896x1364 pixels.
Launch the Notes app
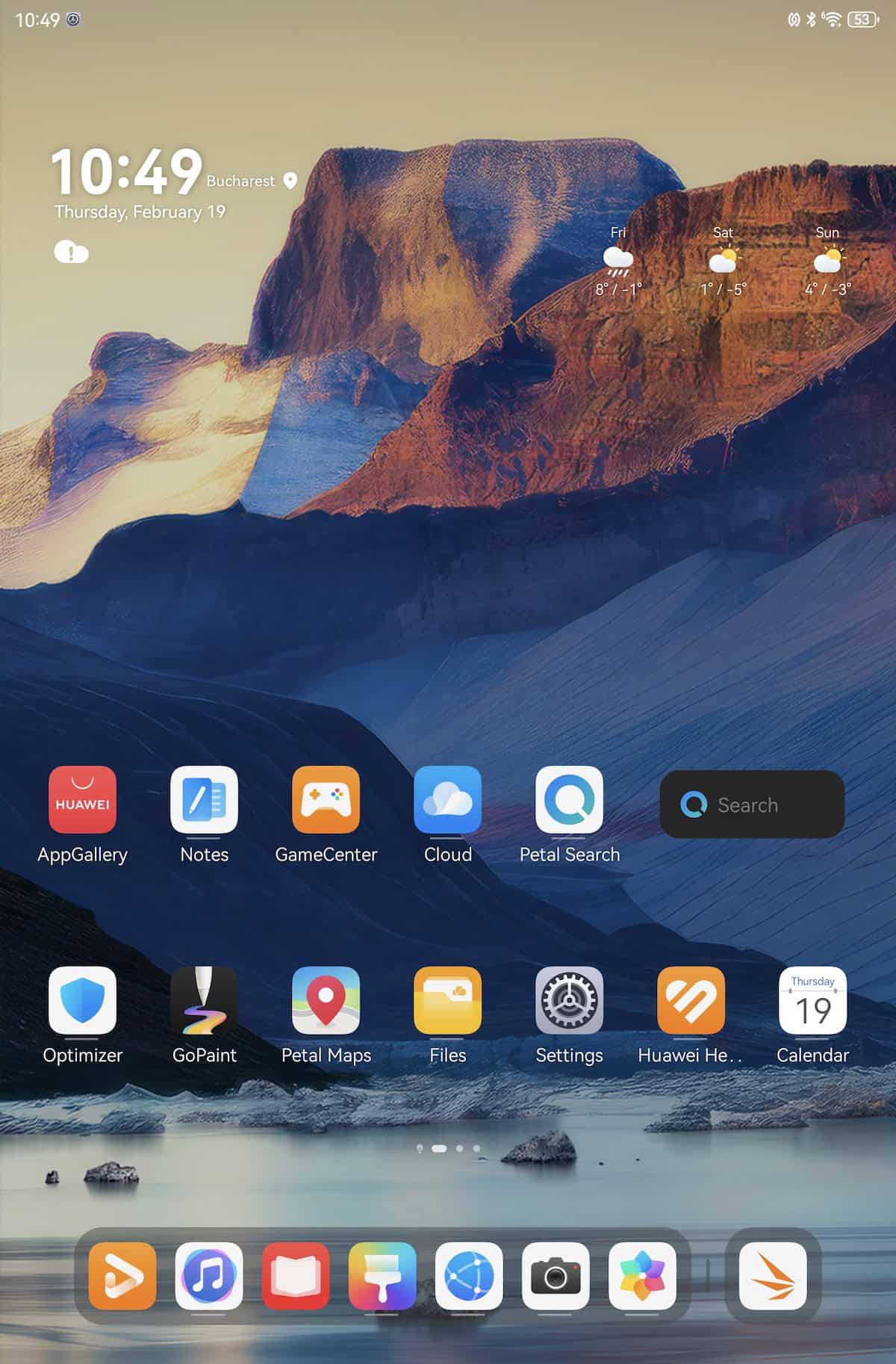click(204, 799)
